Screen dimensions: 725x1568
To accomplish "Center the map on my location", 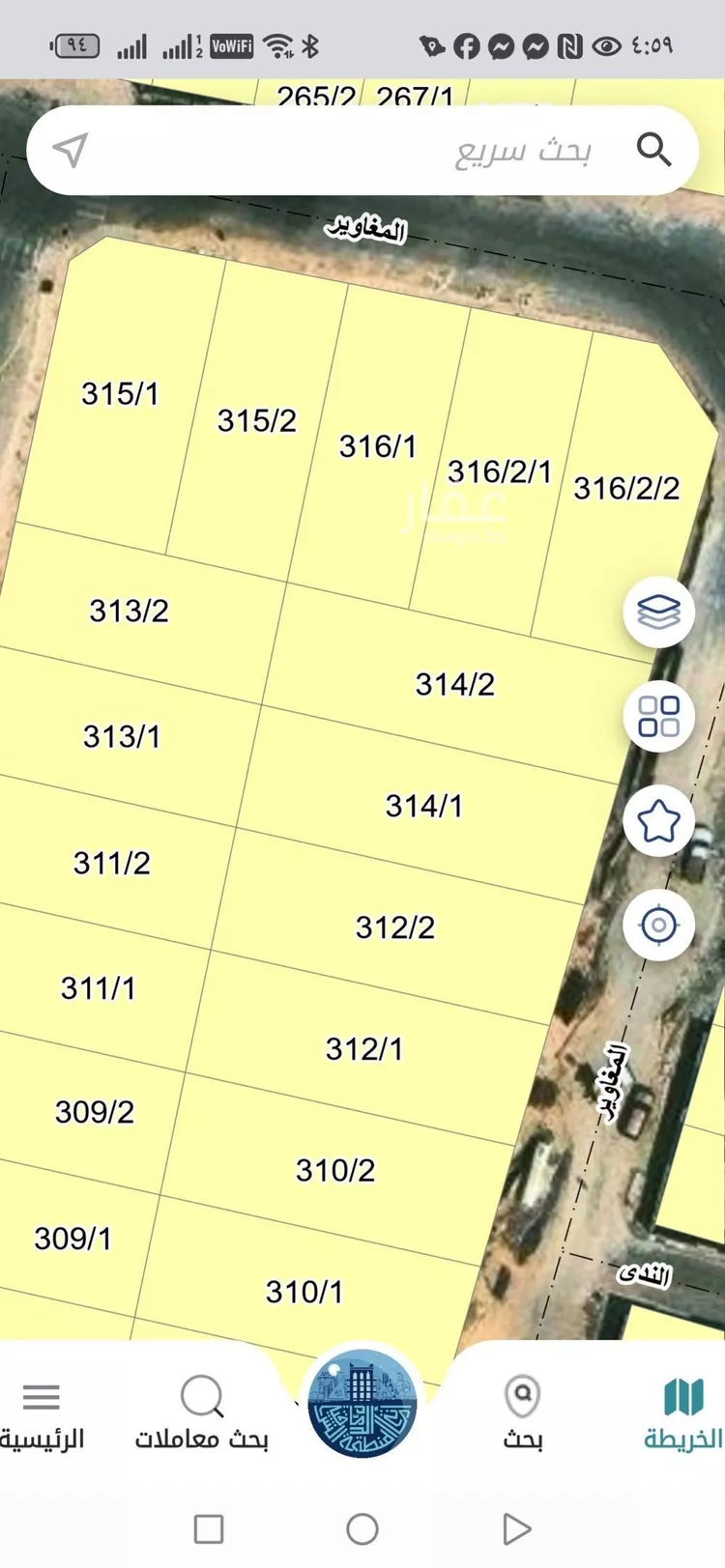I will point(659,926).
